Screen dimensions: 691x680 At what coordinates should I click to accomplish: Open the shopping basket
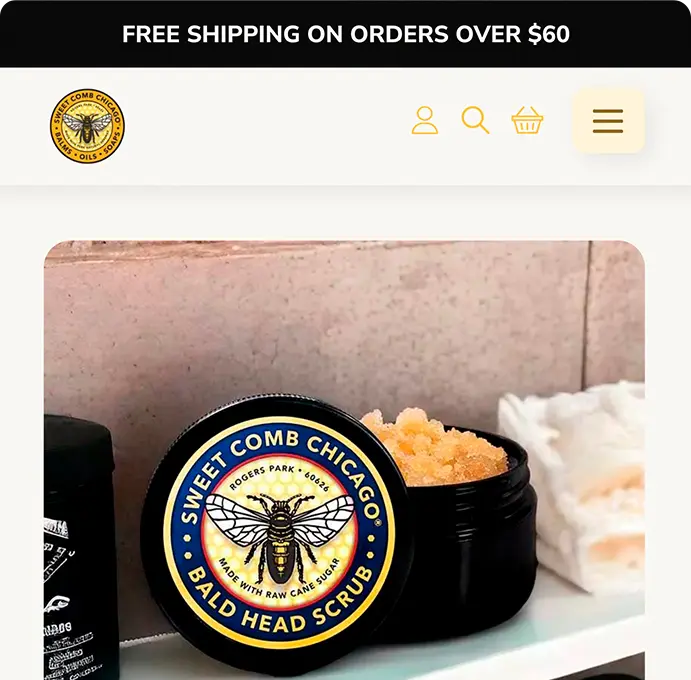(x=527, y=121)
